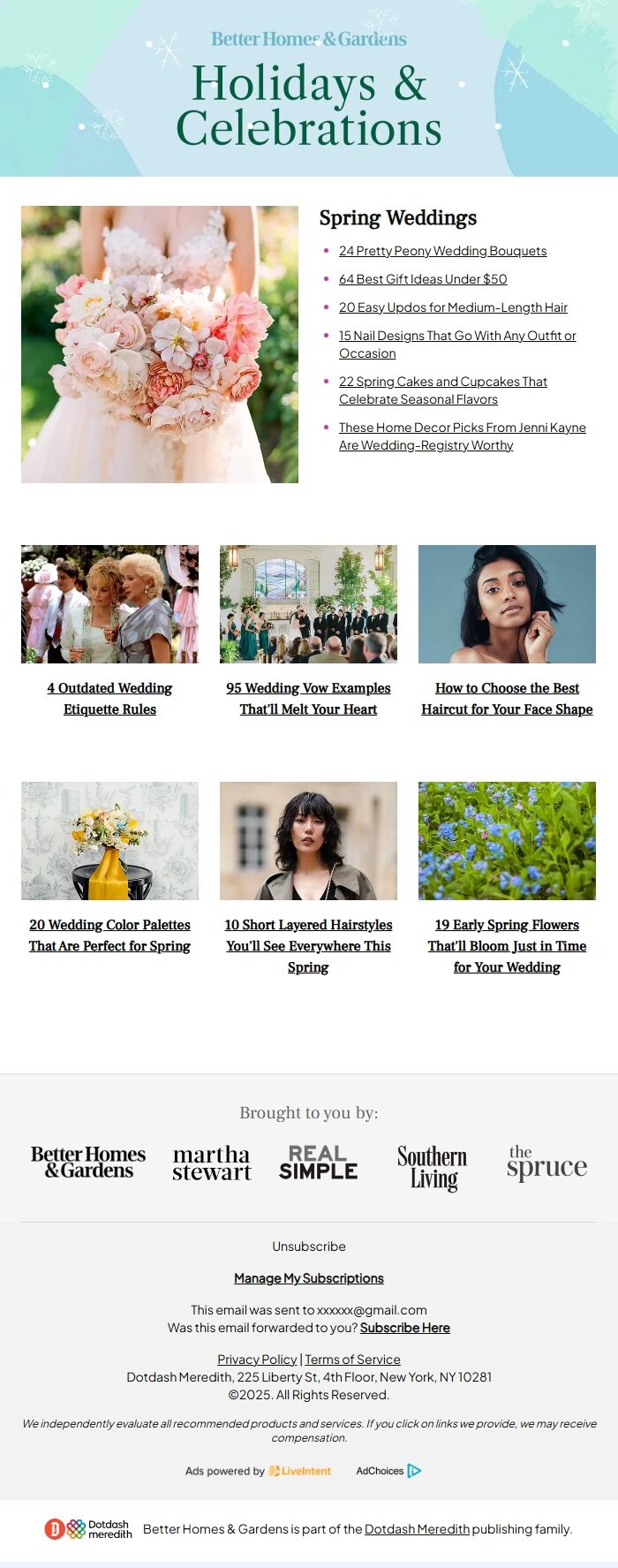The height and width of the screenshot is (1568, 618).
Task: Read 20 Easy Updos for Medium-Length Hair
Action: pos(453,307)
